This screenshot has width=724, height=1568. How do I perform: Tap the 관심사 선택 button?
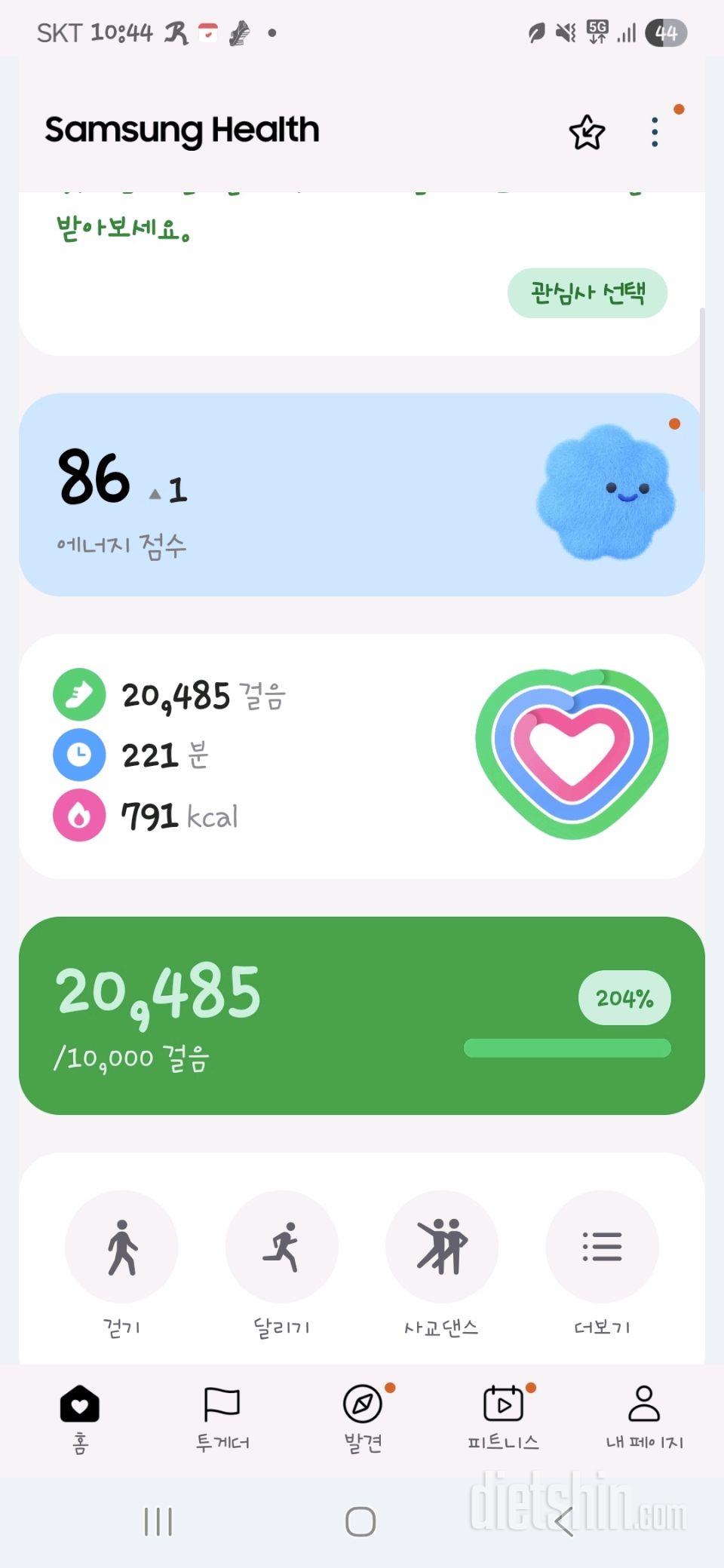point(587,292)
